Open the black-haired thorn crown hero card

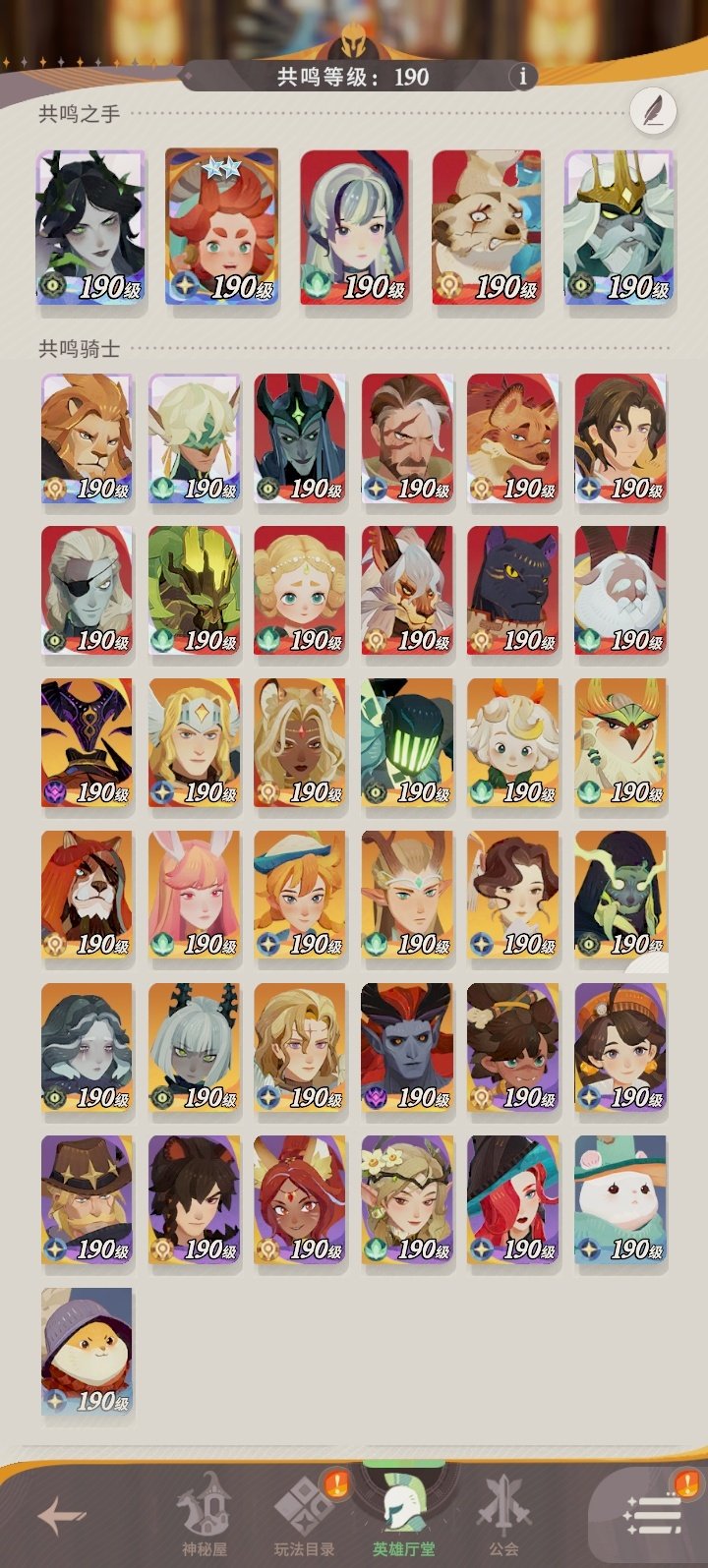coord(90,227)
